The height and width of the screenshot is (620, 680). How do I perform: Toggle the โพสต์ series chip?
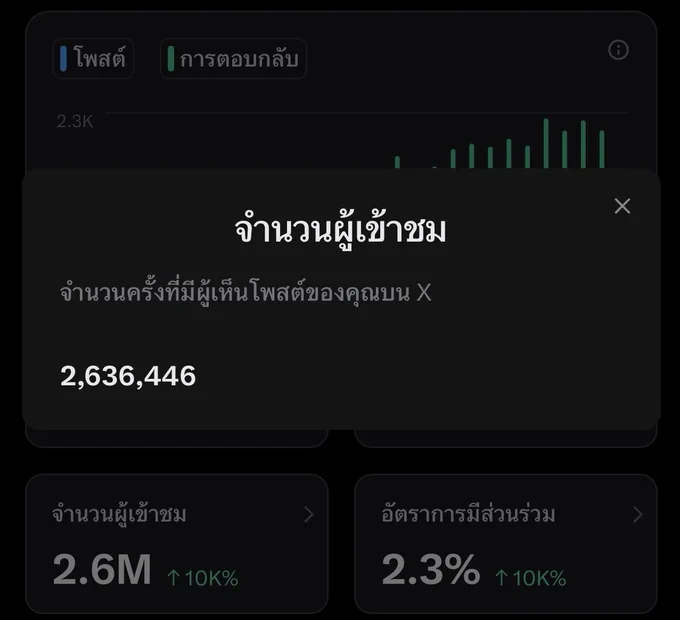pos(93,59)
